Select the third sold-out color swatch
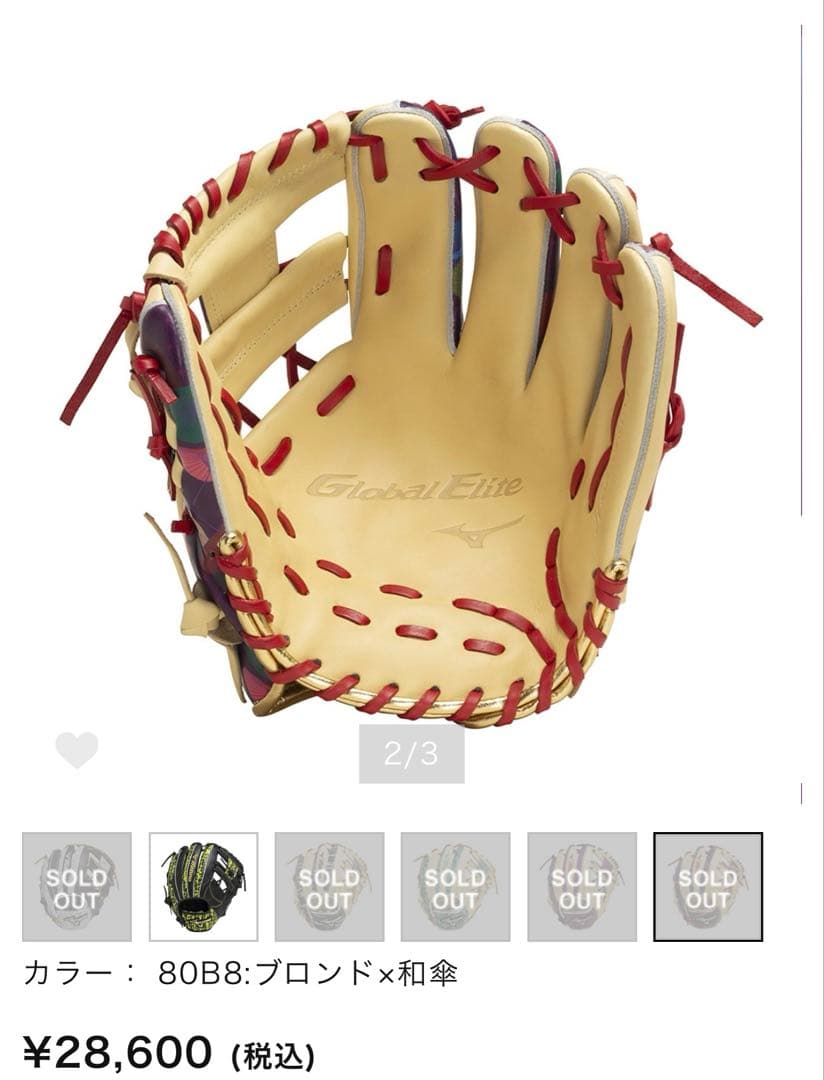824x1080 pixels. pyautogui.click(x=330, y=886)
